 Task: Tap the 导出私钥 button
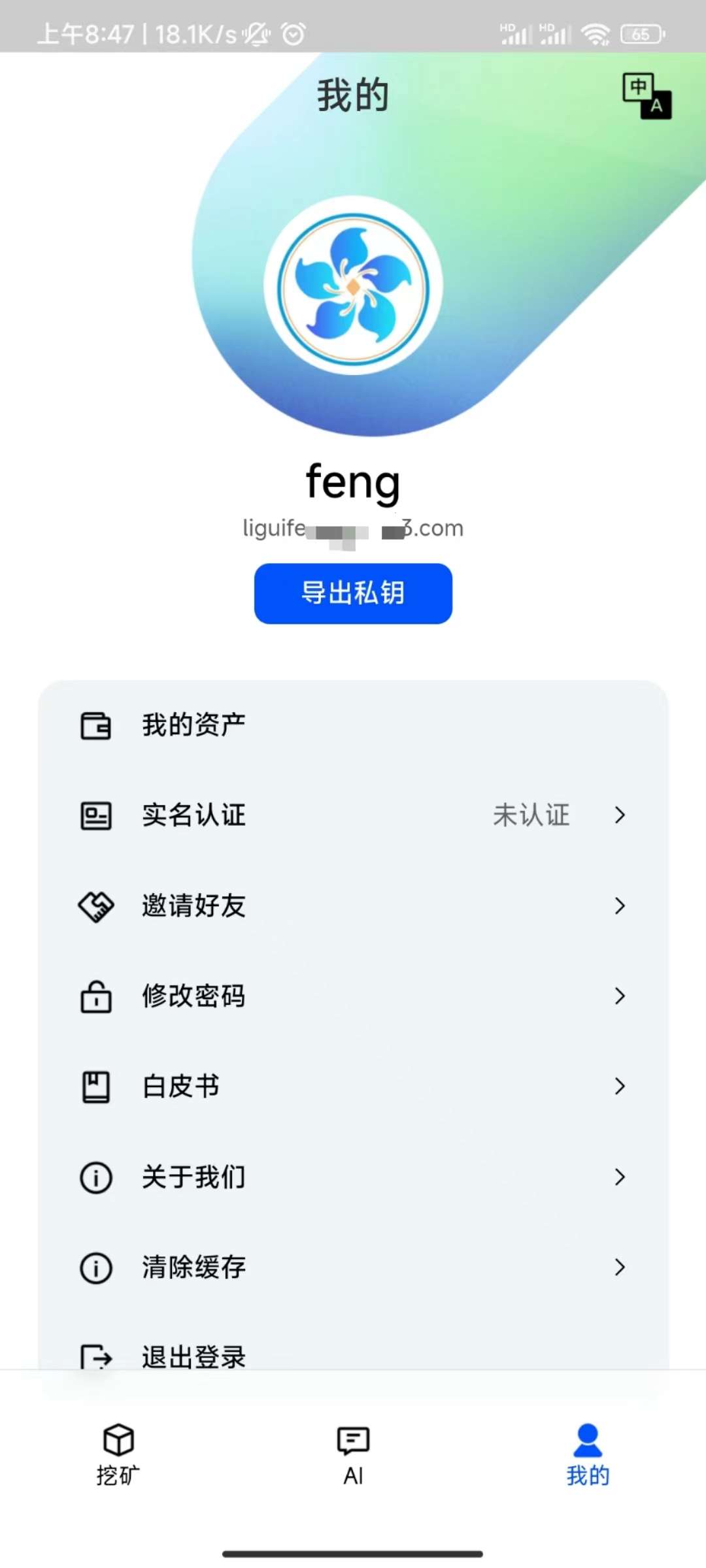tap(353, 593)
